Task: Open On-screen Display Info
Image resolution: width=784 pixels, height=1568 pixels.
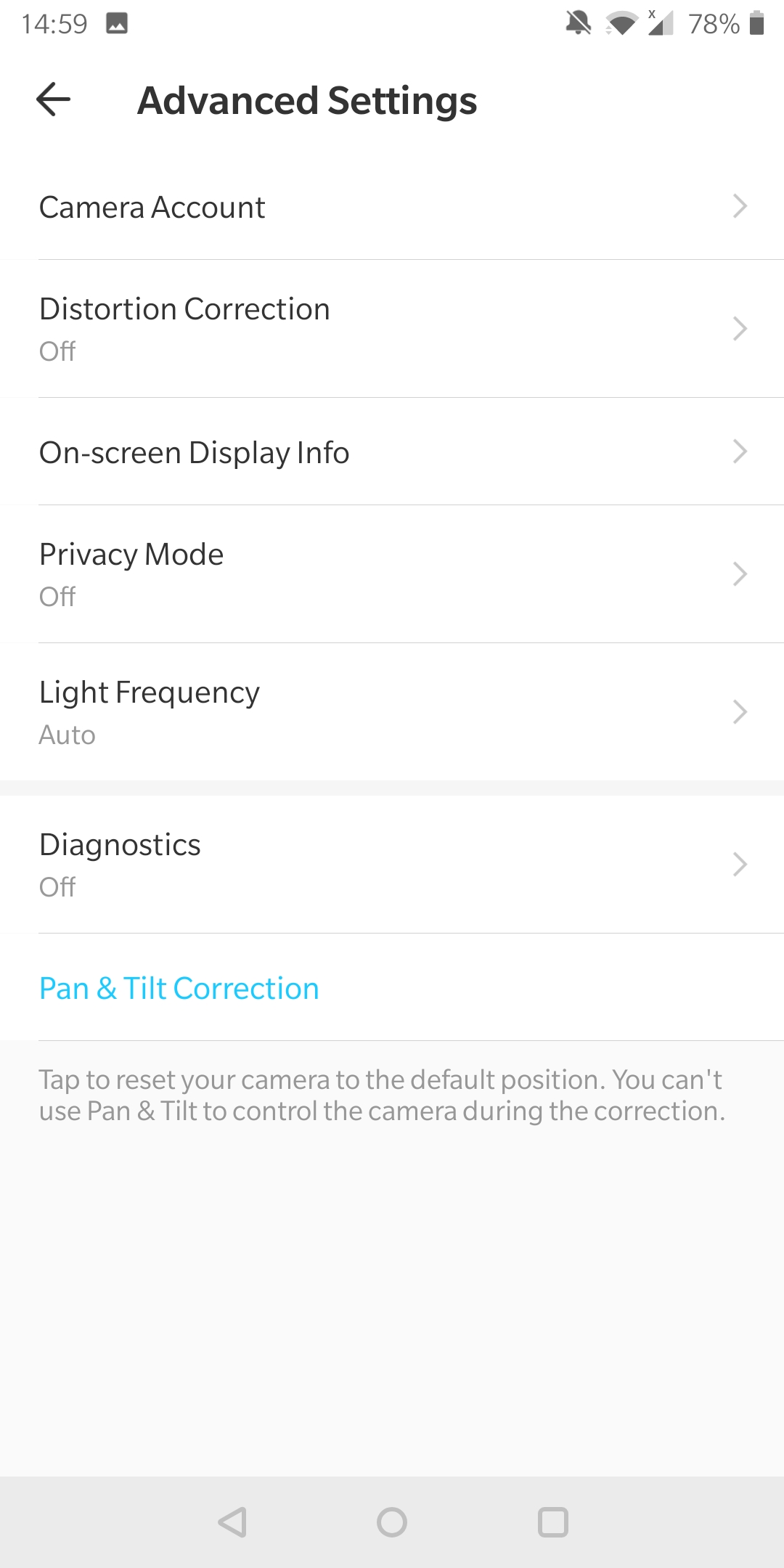Action: point(392,452)
